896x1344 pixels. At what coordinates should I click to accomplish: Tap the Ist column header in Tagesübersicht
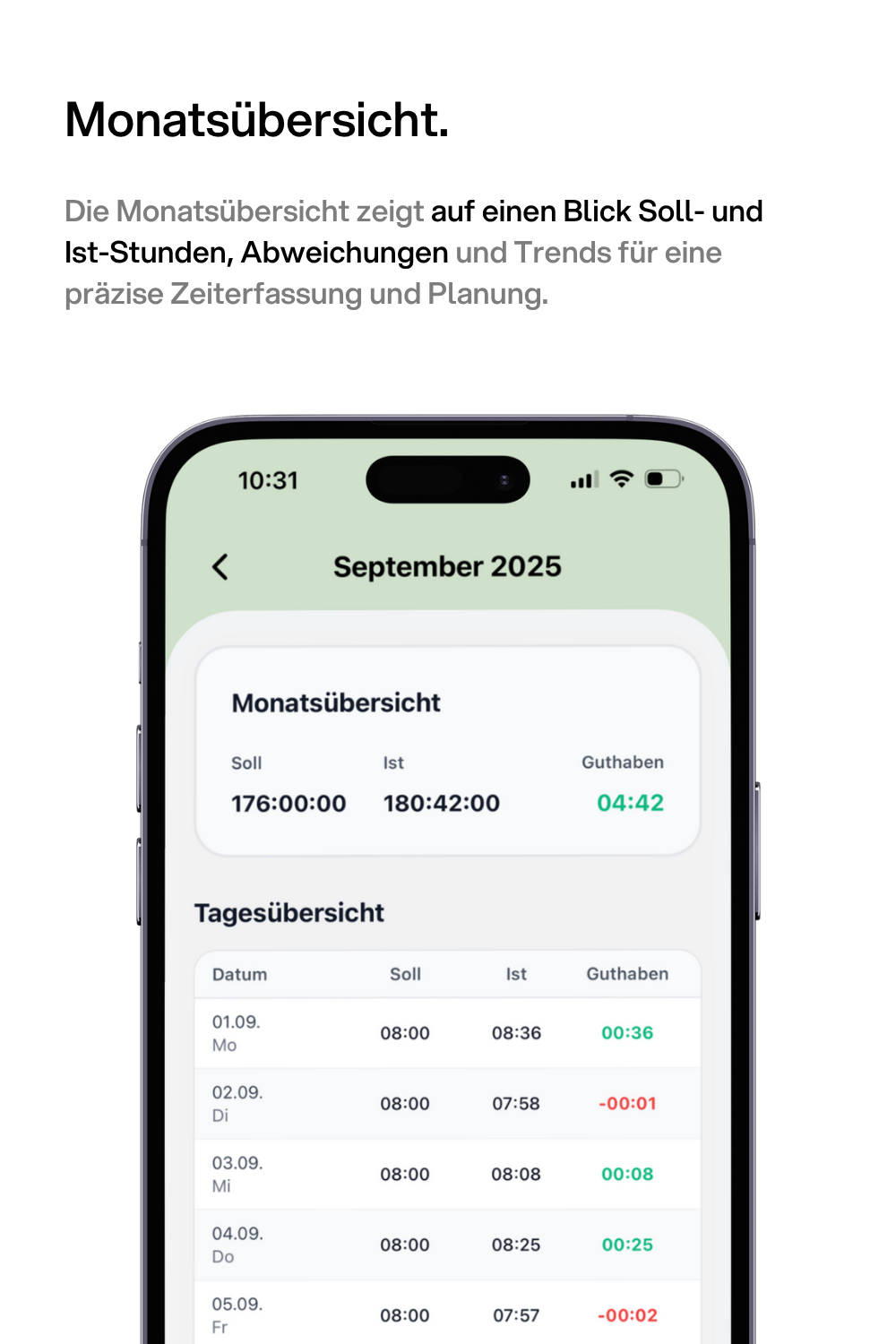[x=517, y=974]
